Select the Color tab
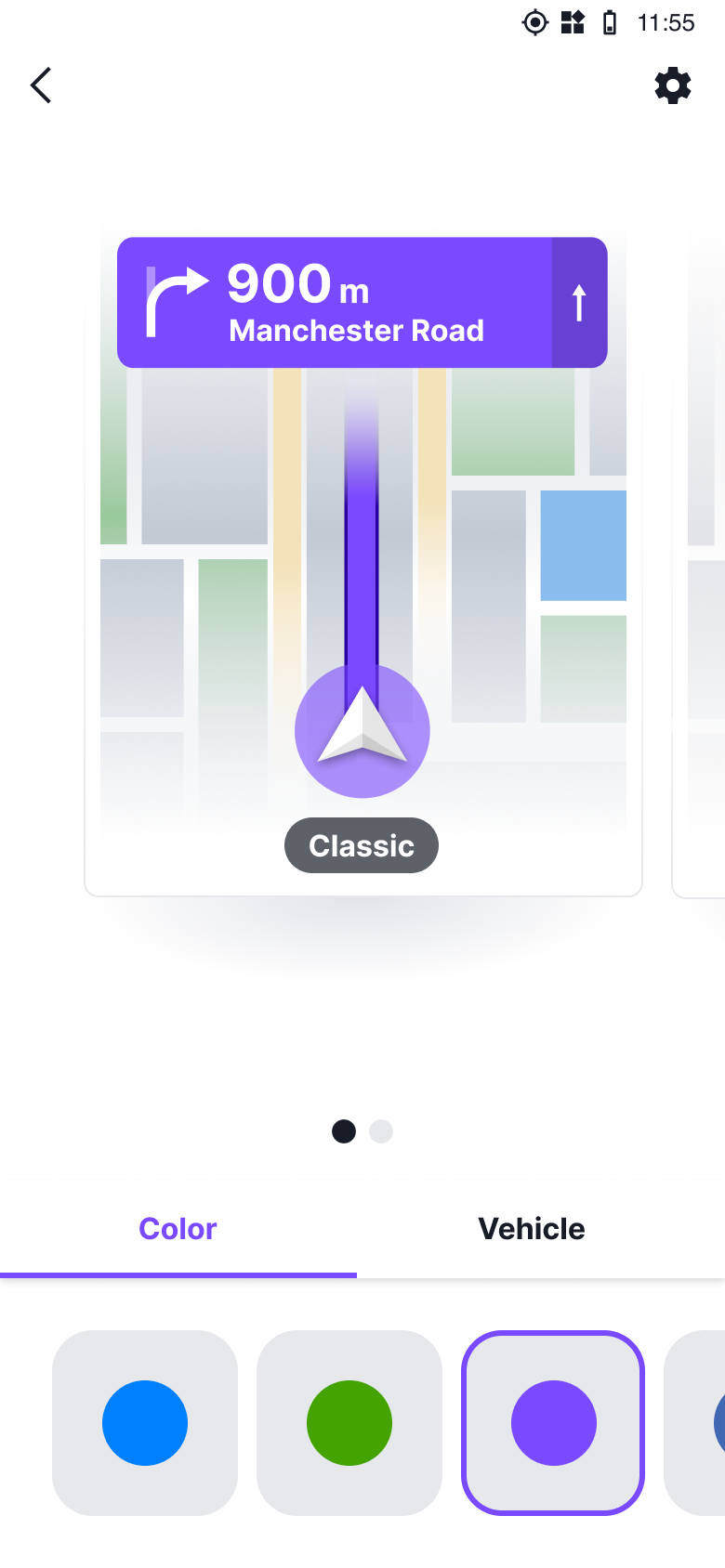This screenshot has width=725, height=1568. pyautogui.click(x=178, y=1229)
